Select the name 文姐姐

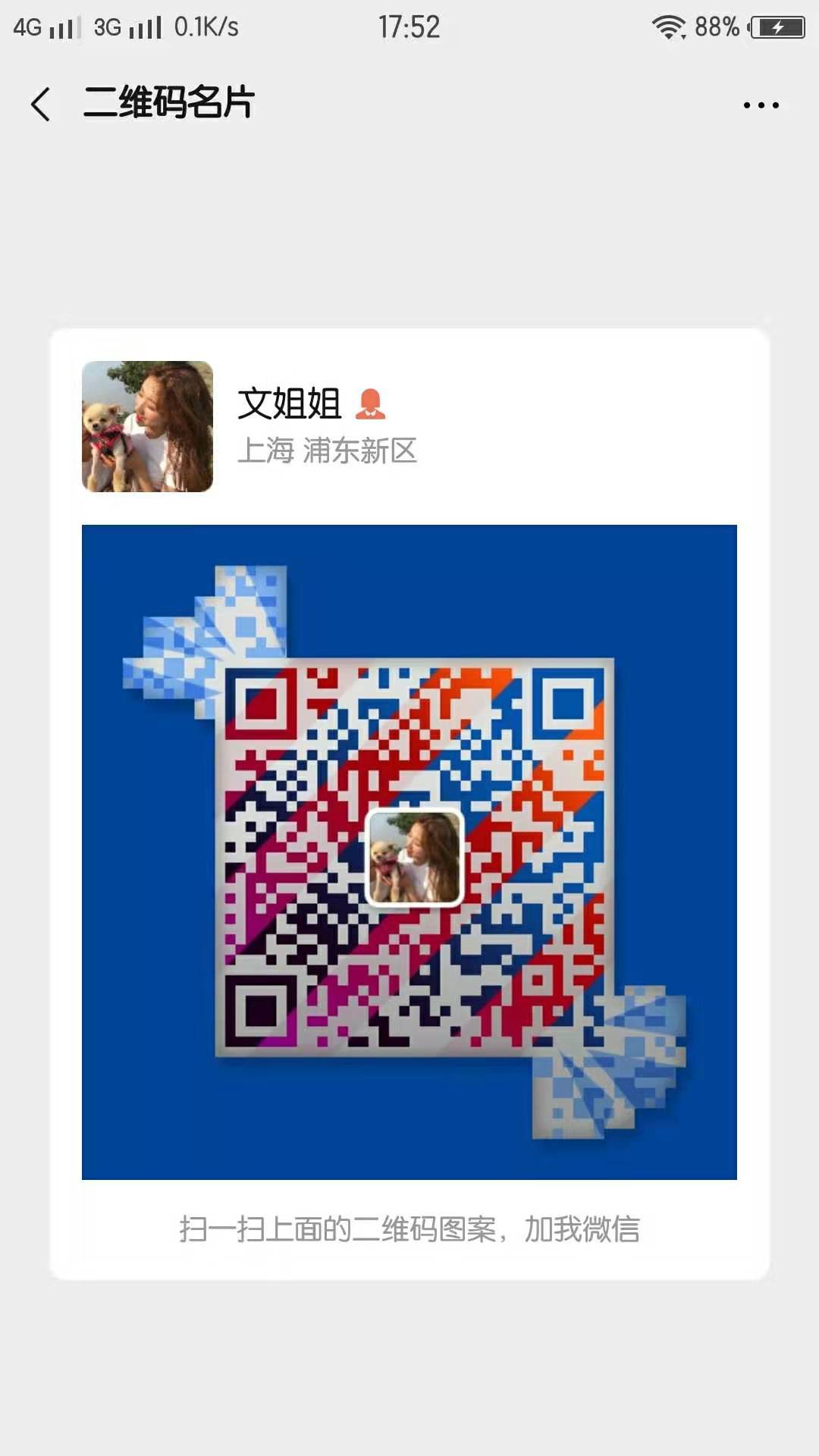[290, 402]
